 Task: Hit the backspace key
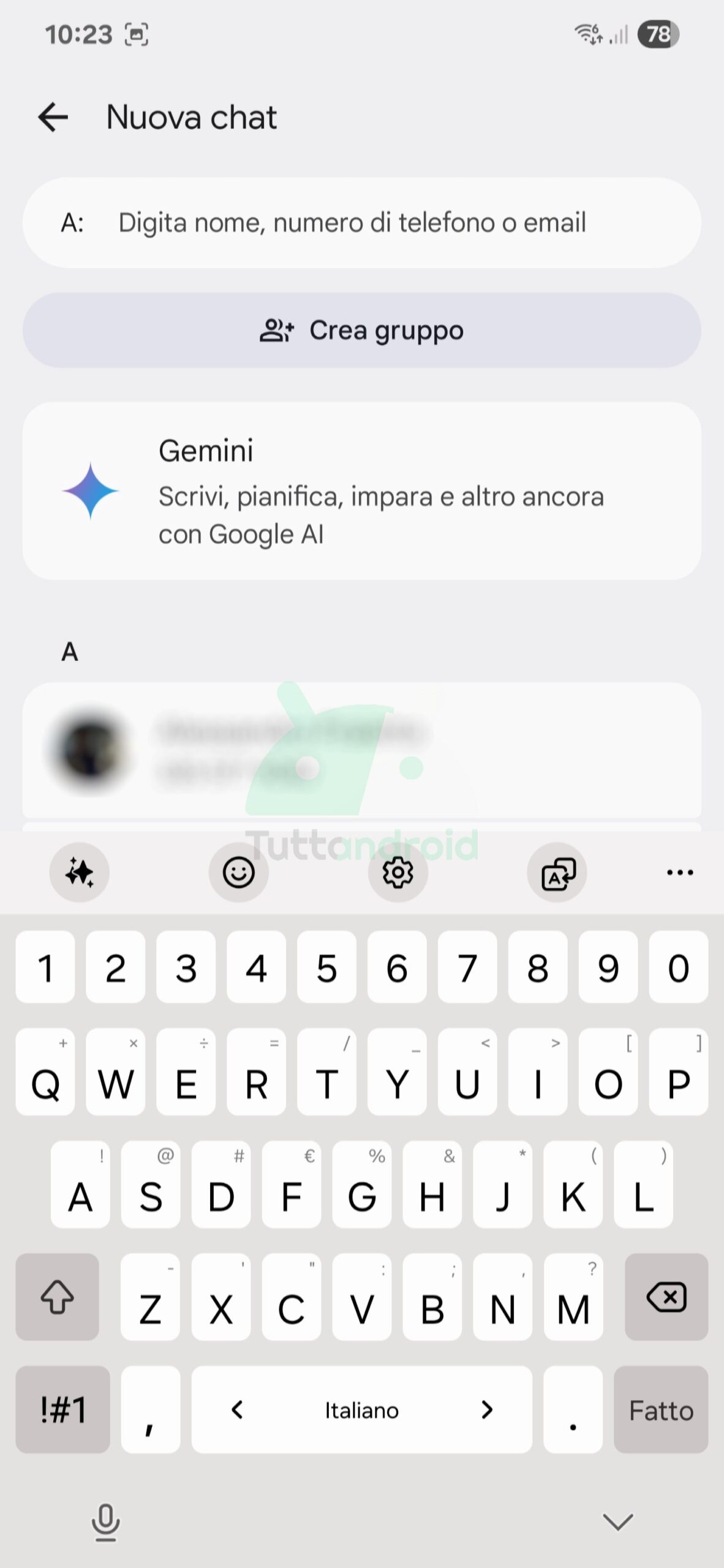(666, 1297)
